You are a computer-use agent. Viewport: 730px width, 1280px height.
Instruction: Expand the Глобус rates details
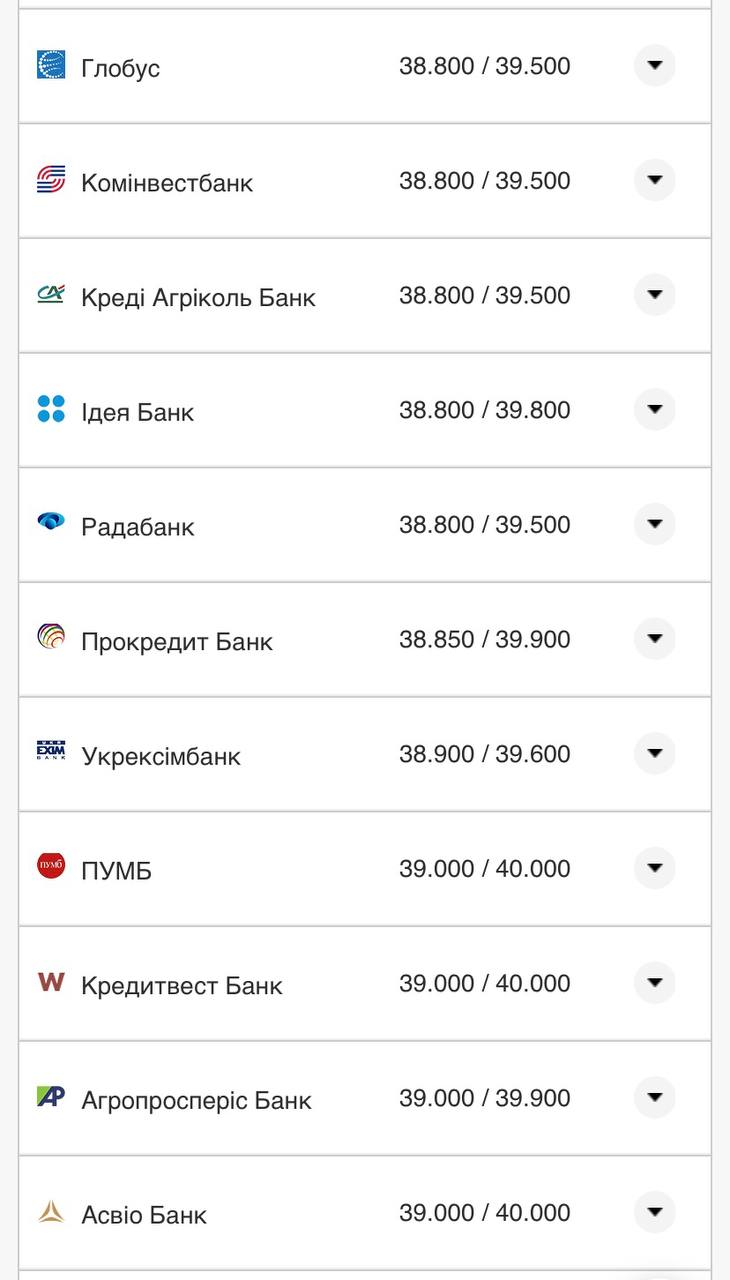[654, 65]
